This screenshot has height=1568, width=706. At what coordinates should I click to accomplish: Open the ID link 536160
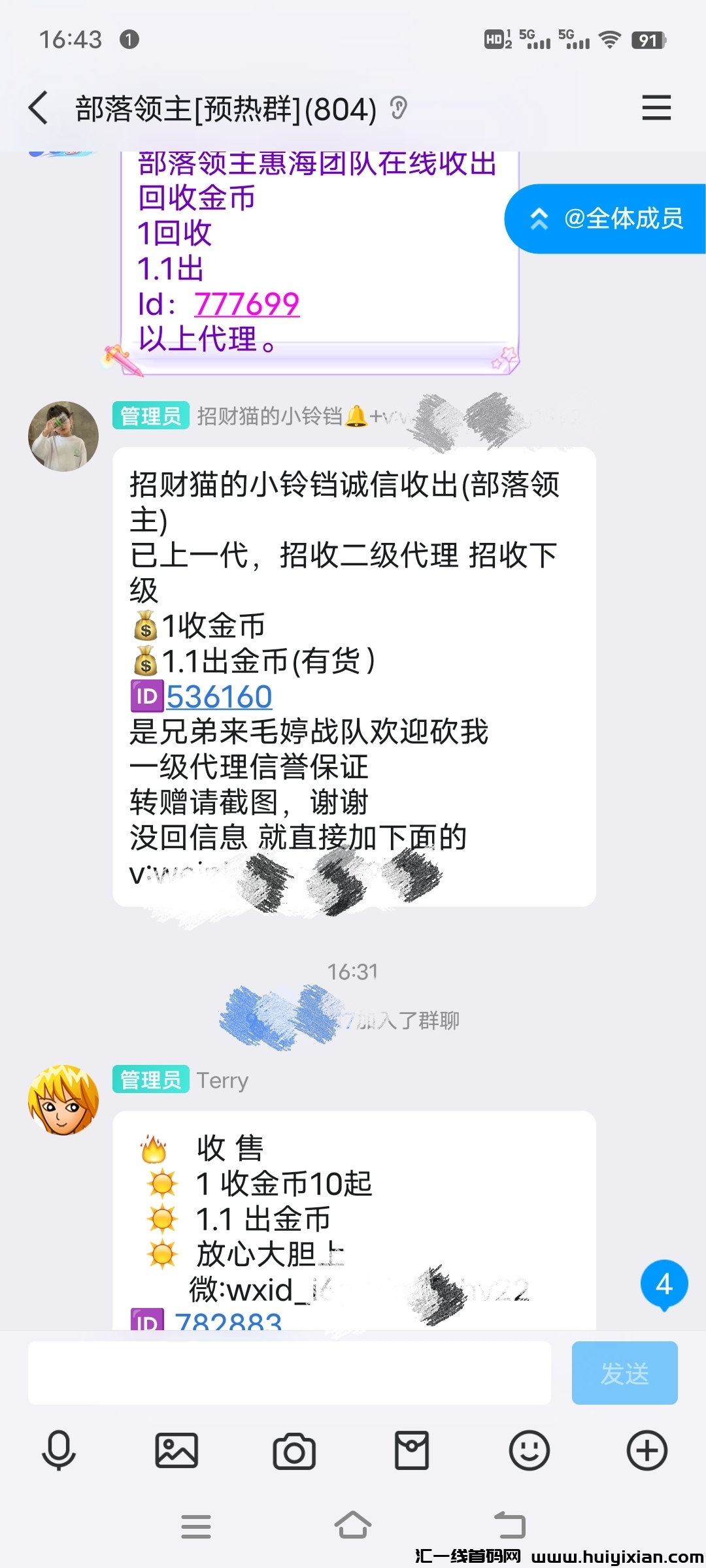219,696
